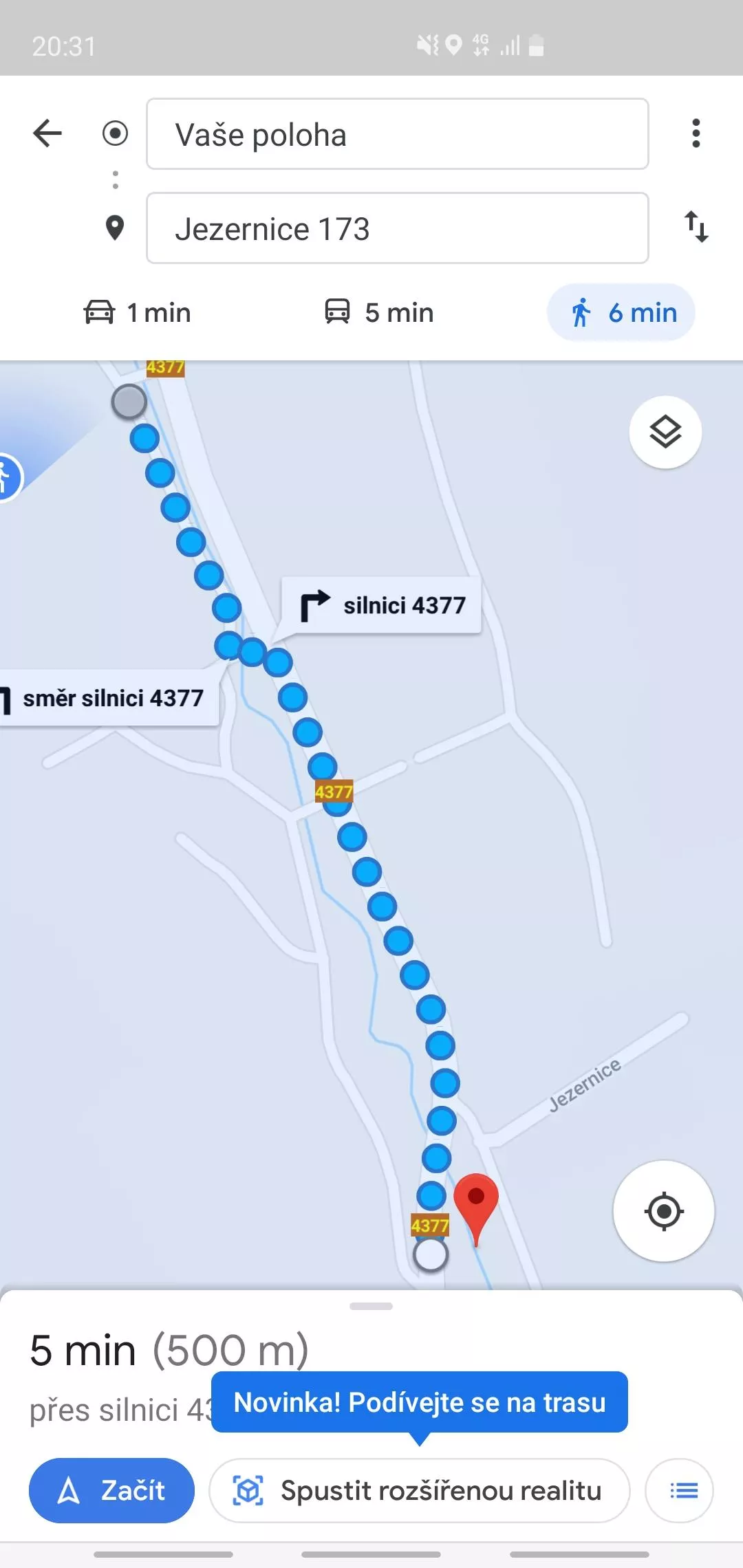Launch Spustit rozšířenou realitu
743x1568 pixels.
tap(419, 1490)
